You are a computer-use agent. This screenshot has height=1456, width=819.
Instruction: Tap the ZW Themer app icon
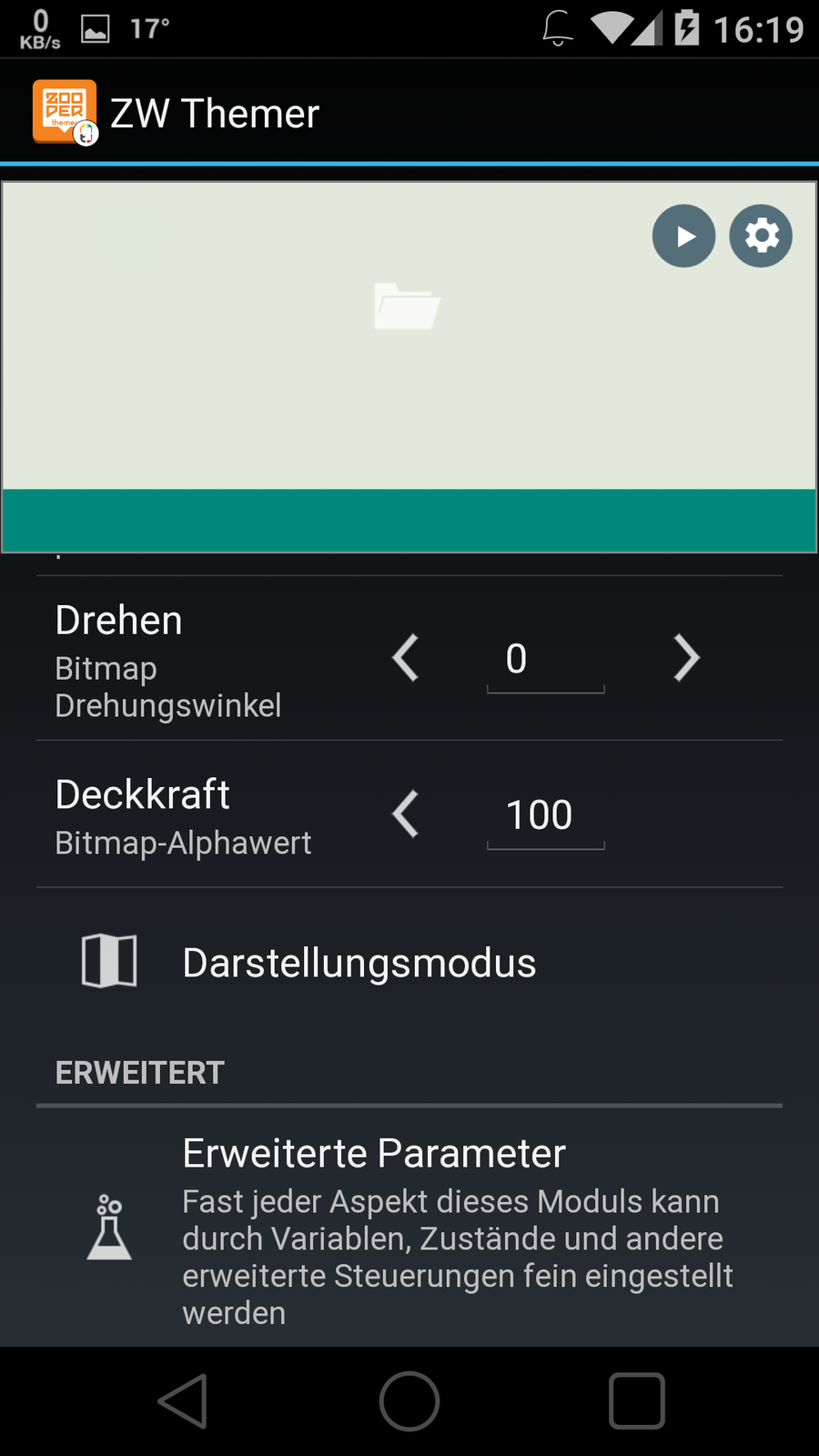(x=65, y=113)
